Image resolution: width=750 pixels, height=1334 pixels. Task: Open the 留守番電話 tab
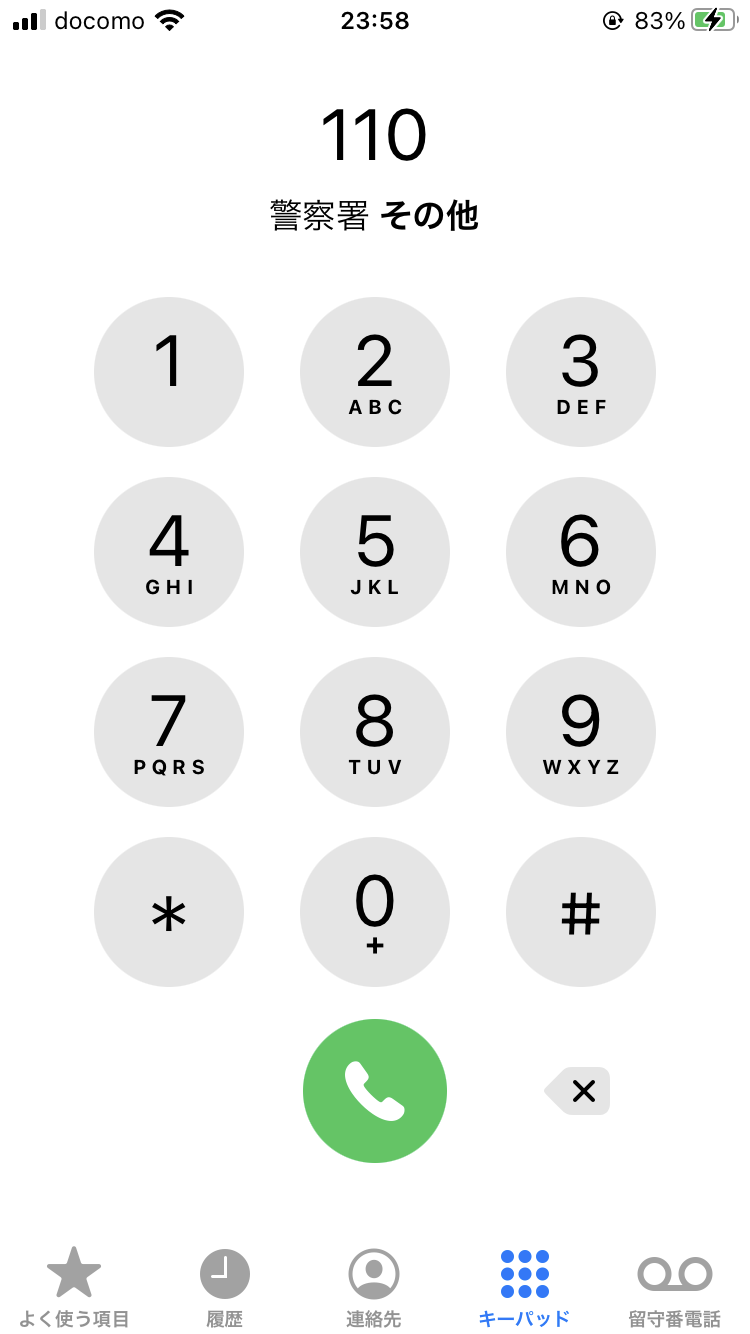[675, 1287]
